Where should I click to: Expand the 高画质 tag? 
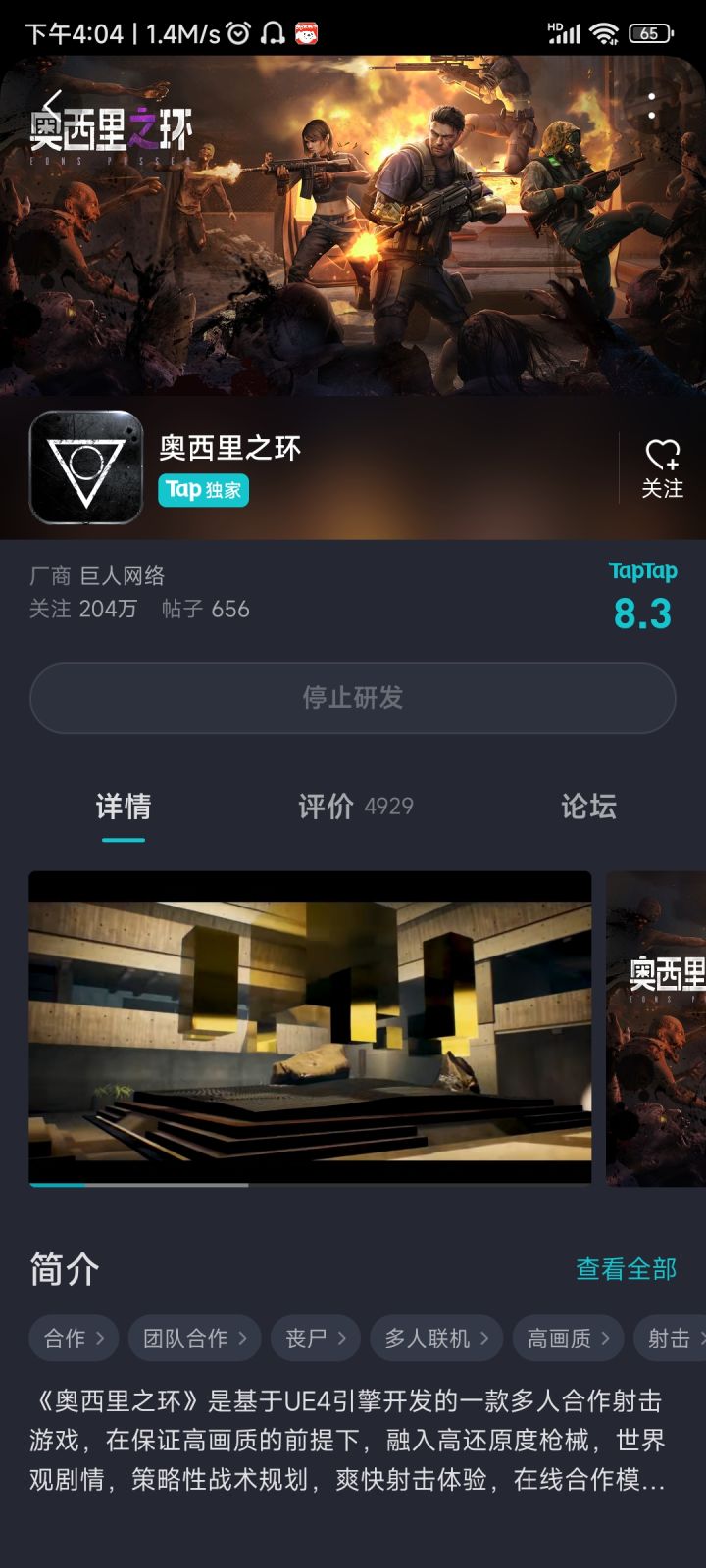(x=568, y=1338)
